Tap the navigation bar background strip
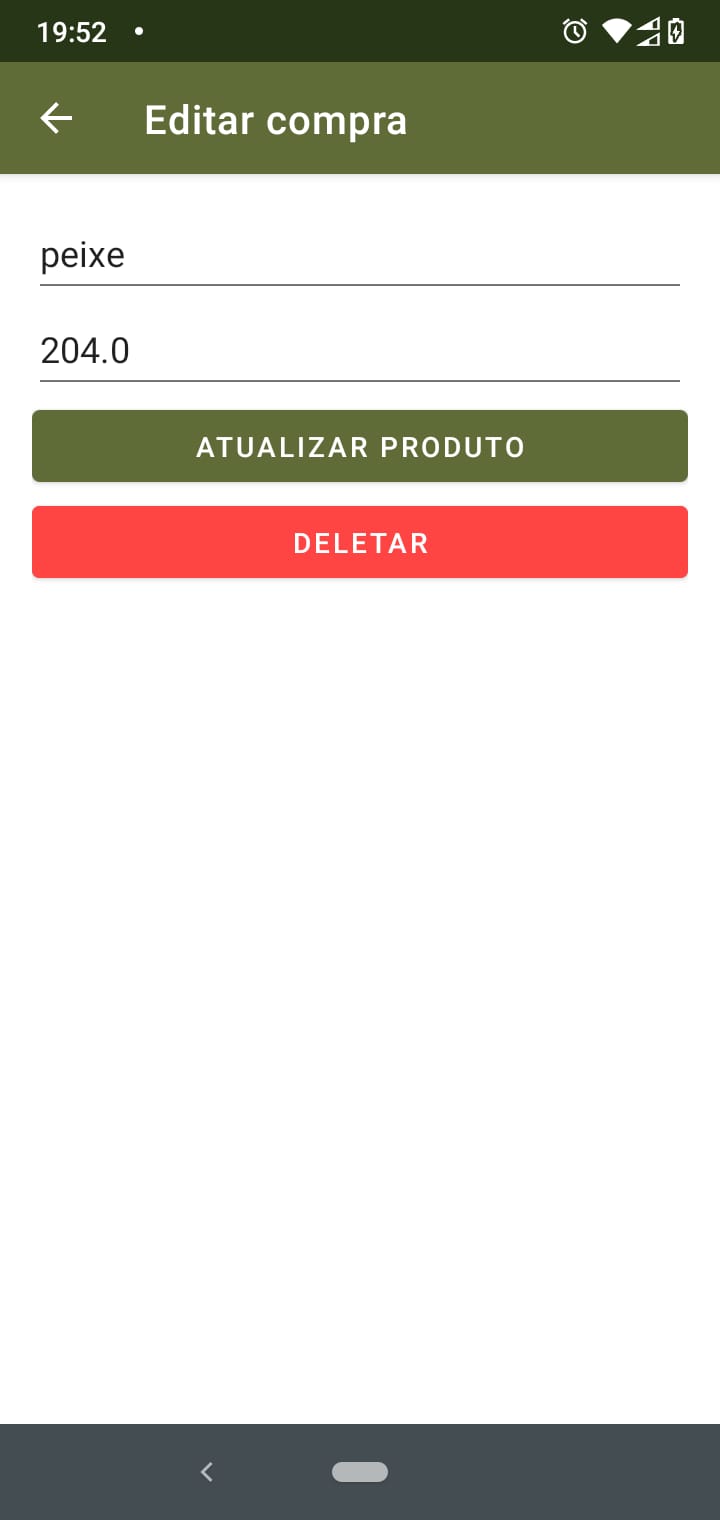This screenshot has width=720, height=1520. point(550,1471)
